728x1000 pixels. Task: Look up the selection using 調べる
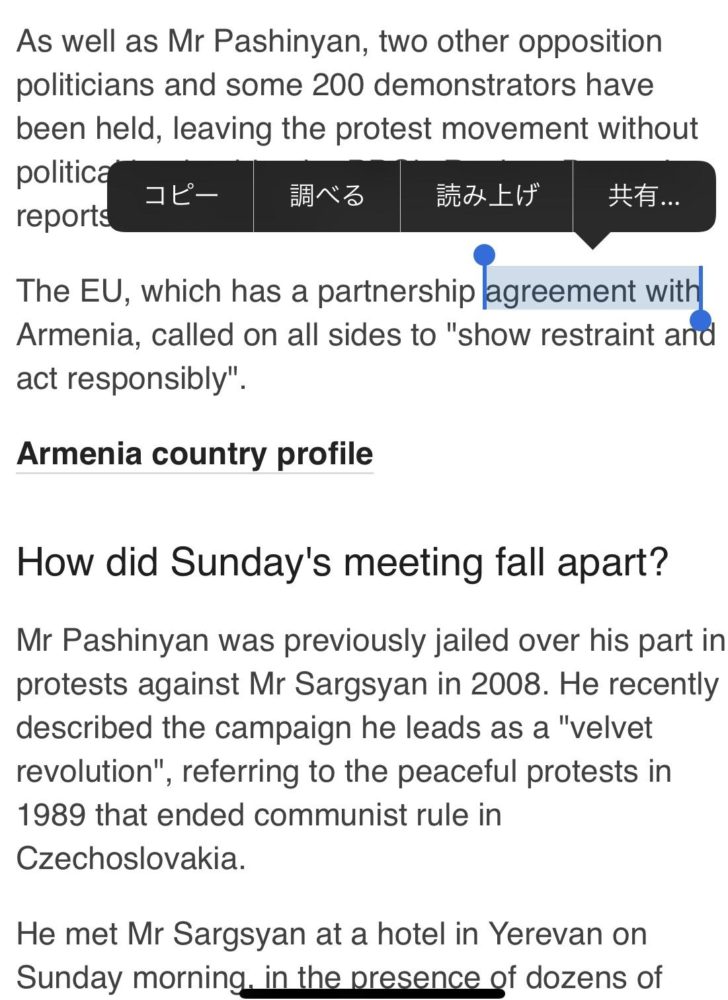(x=327, y=196)
